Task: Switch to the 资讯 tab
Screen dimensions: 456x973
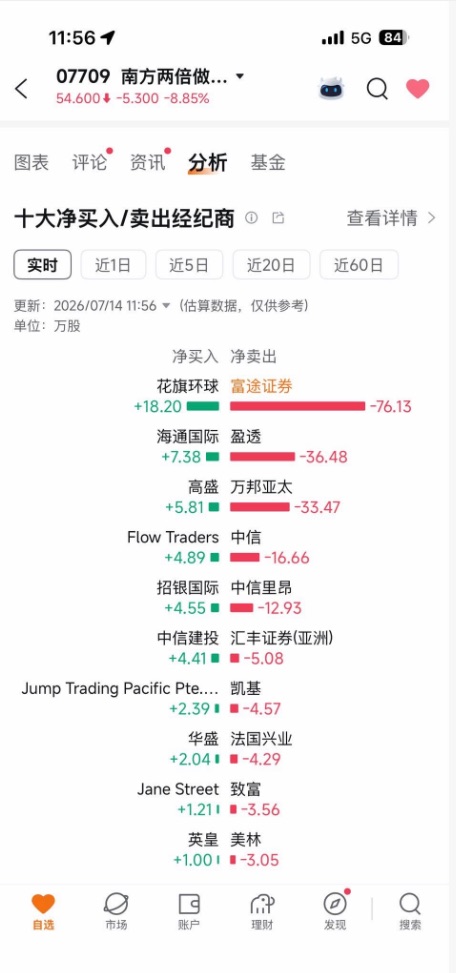Action: tap(148, 163)
